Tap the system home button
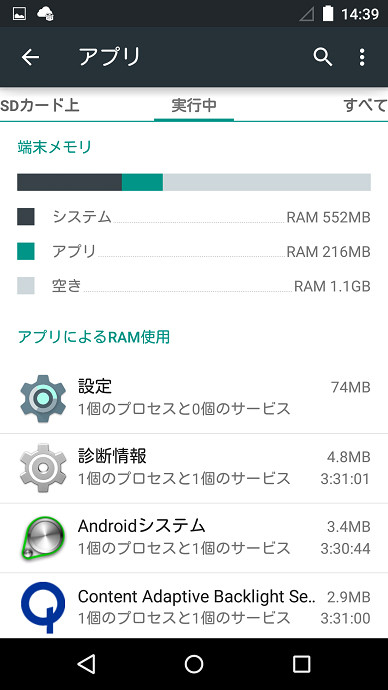388x690 pixels. click(x=194, y=664)
